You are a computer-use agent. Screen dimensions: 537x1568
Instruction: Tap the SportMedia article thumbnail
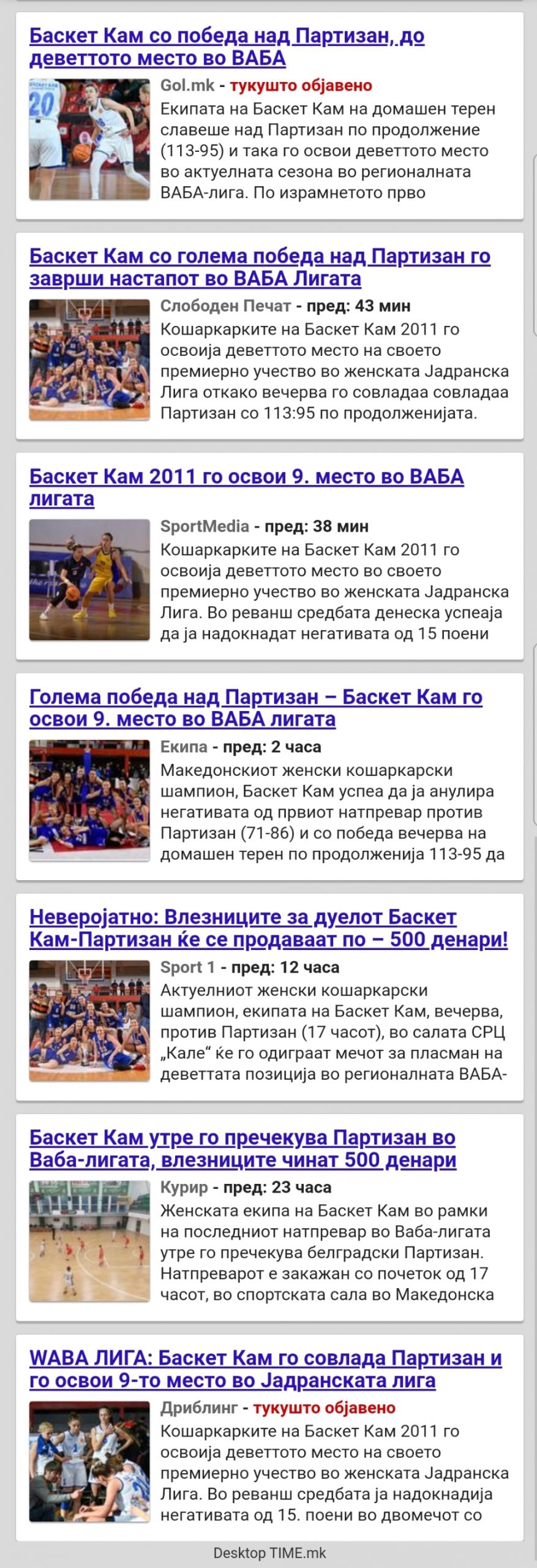pos(89,579)
